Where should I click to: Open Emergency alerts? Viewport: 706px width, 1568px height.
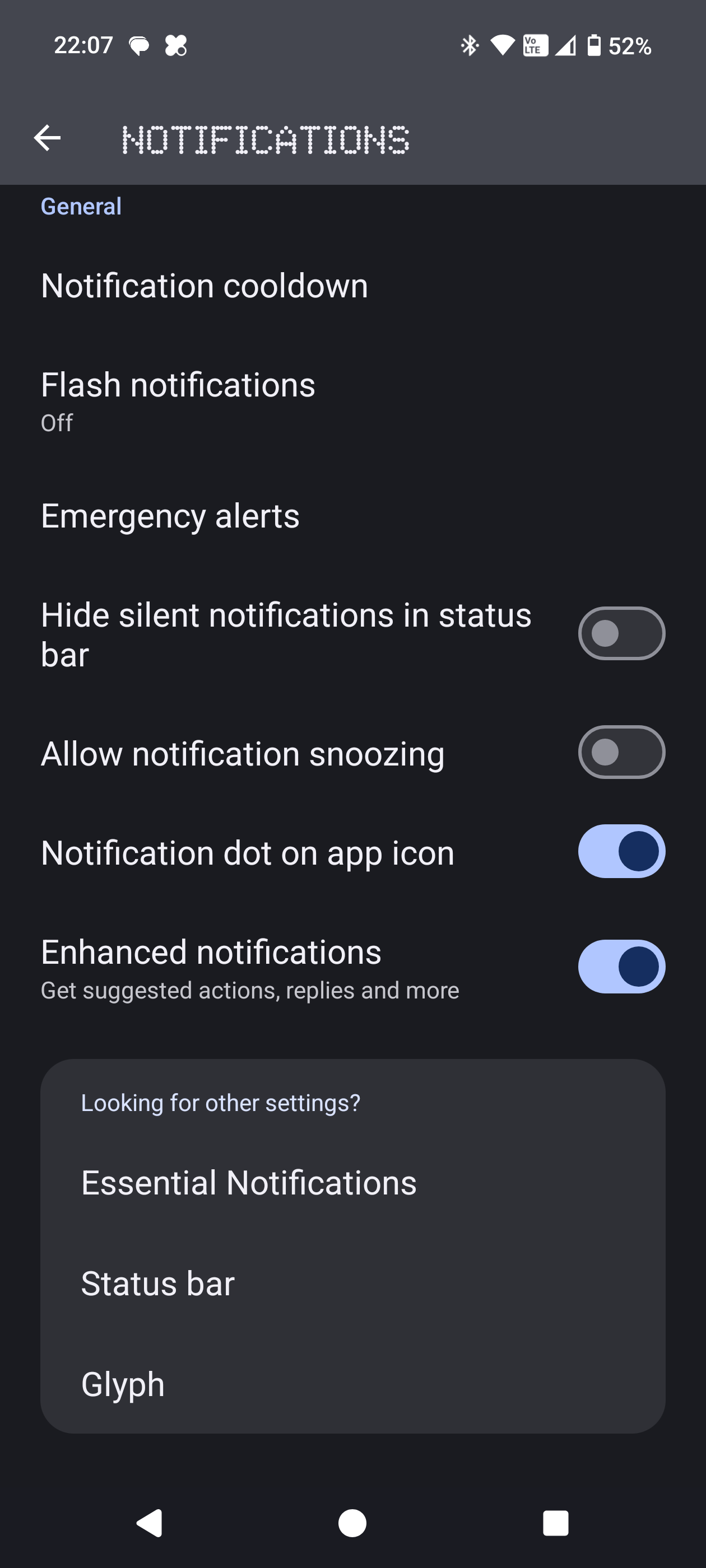click(170, 516)
